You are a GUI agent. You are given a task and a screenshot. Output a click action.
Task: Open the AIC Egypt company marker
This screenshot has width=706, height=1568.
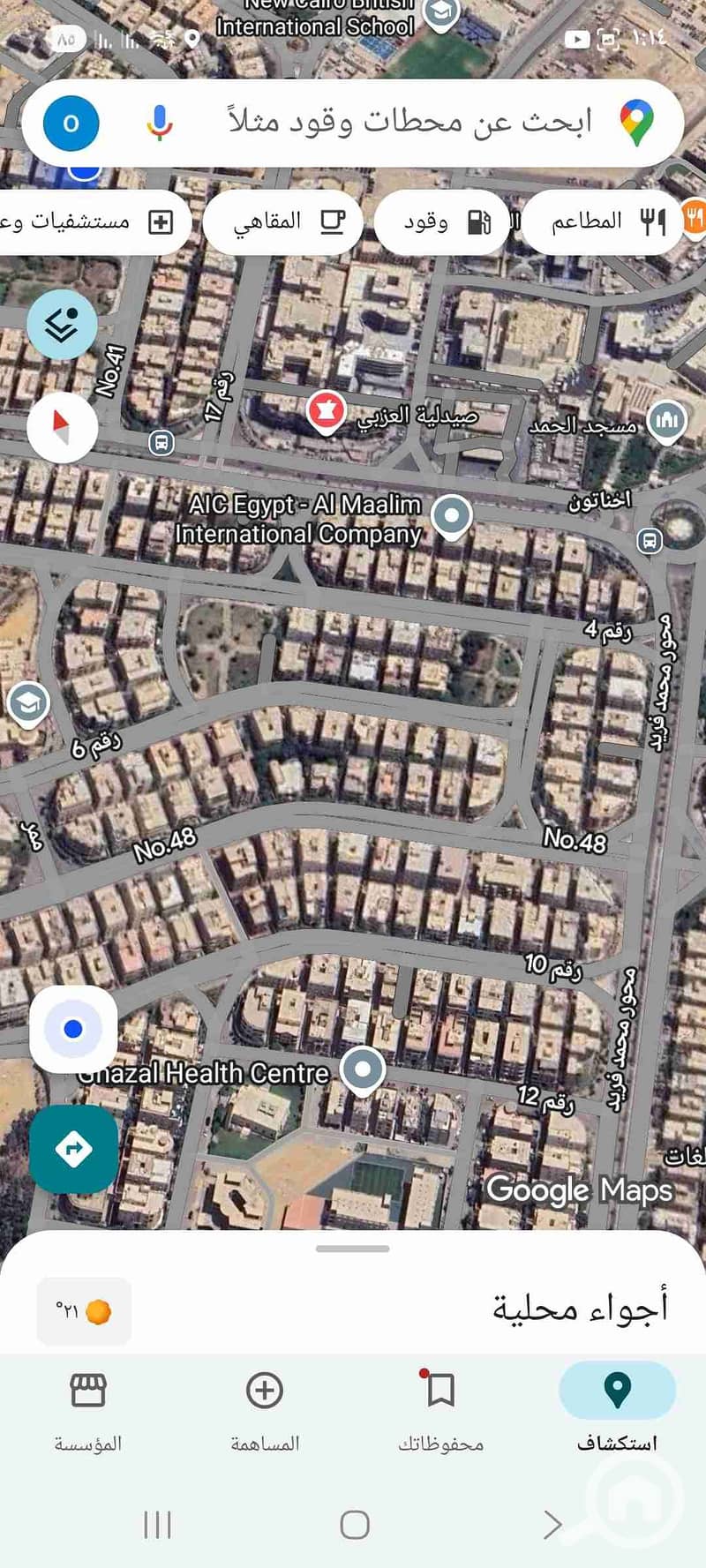tap(452, 514)
